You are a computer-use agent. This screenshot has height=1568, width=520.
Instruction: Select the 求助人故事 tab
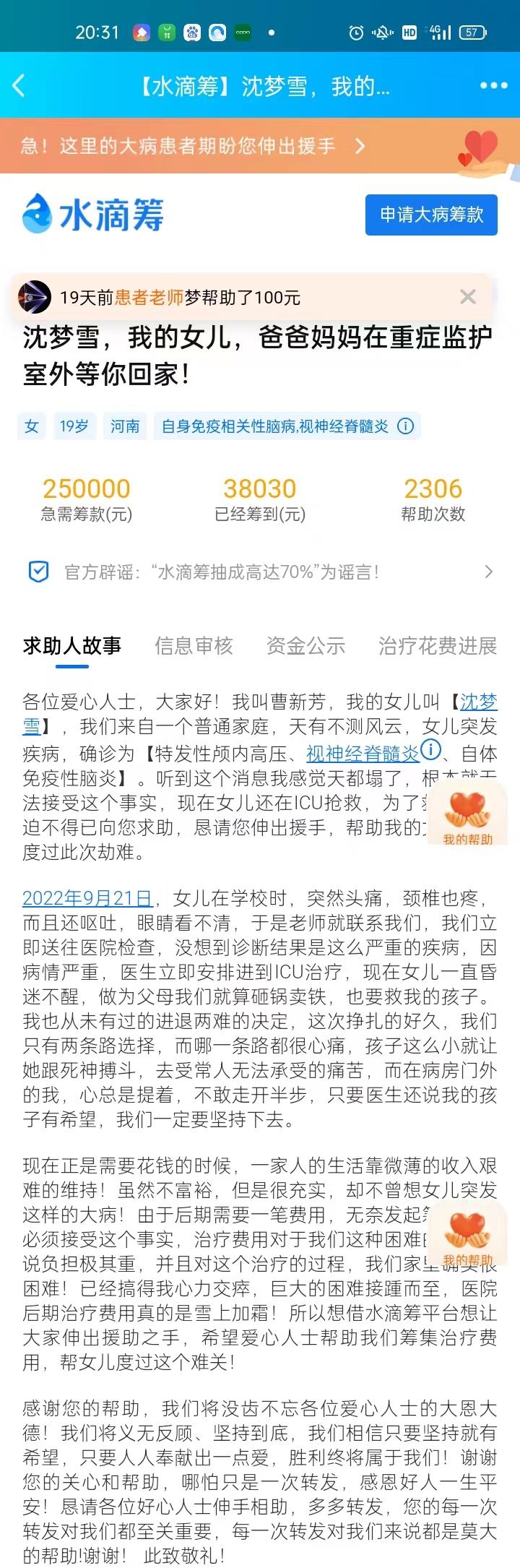(71, 645)
